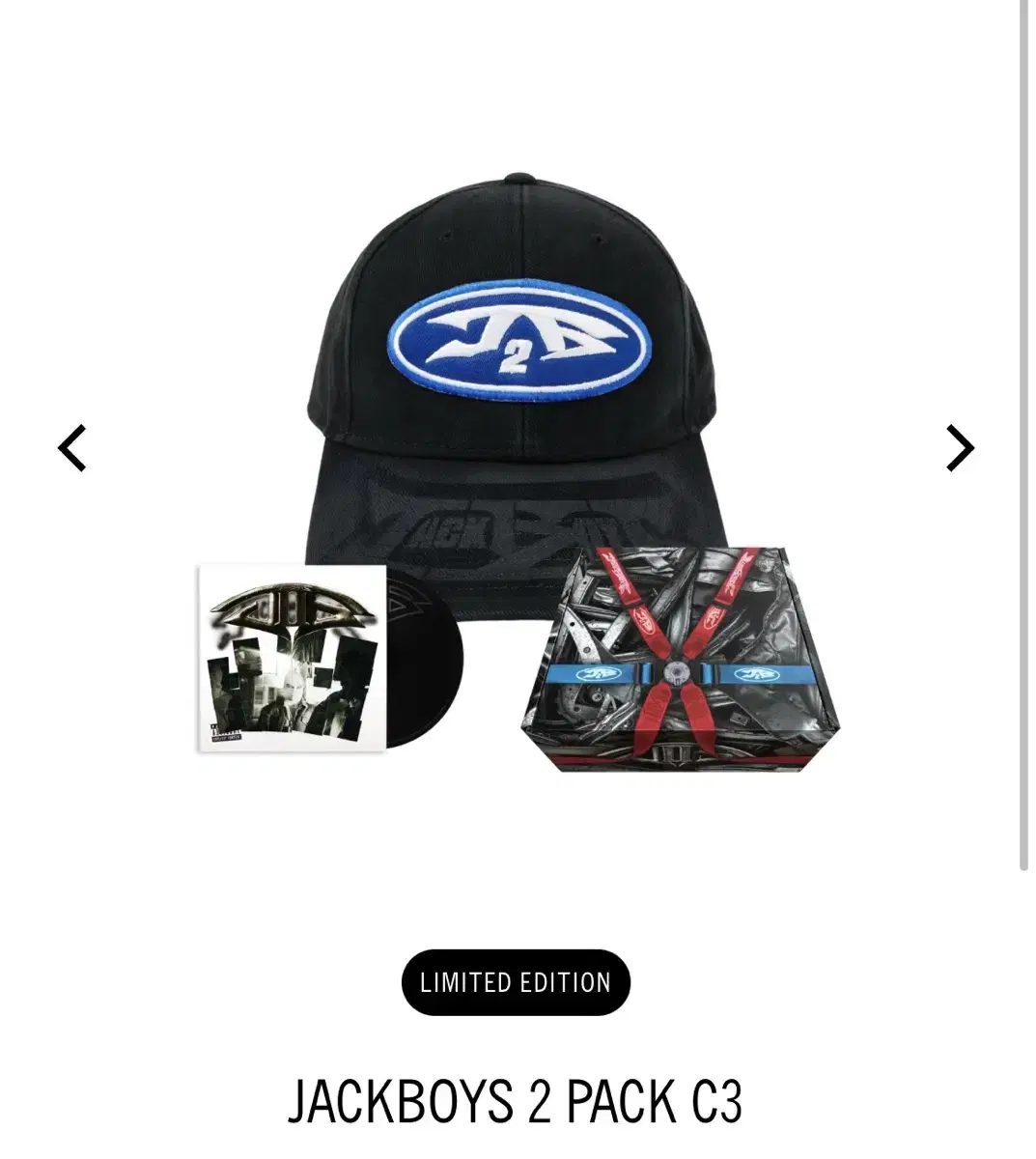
Task: Advance to the next product photo
Action: (x=962, y=447)
